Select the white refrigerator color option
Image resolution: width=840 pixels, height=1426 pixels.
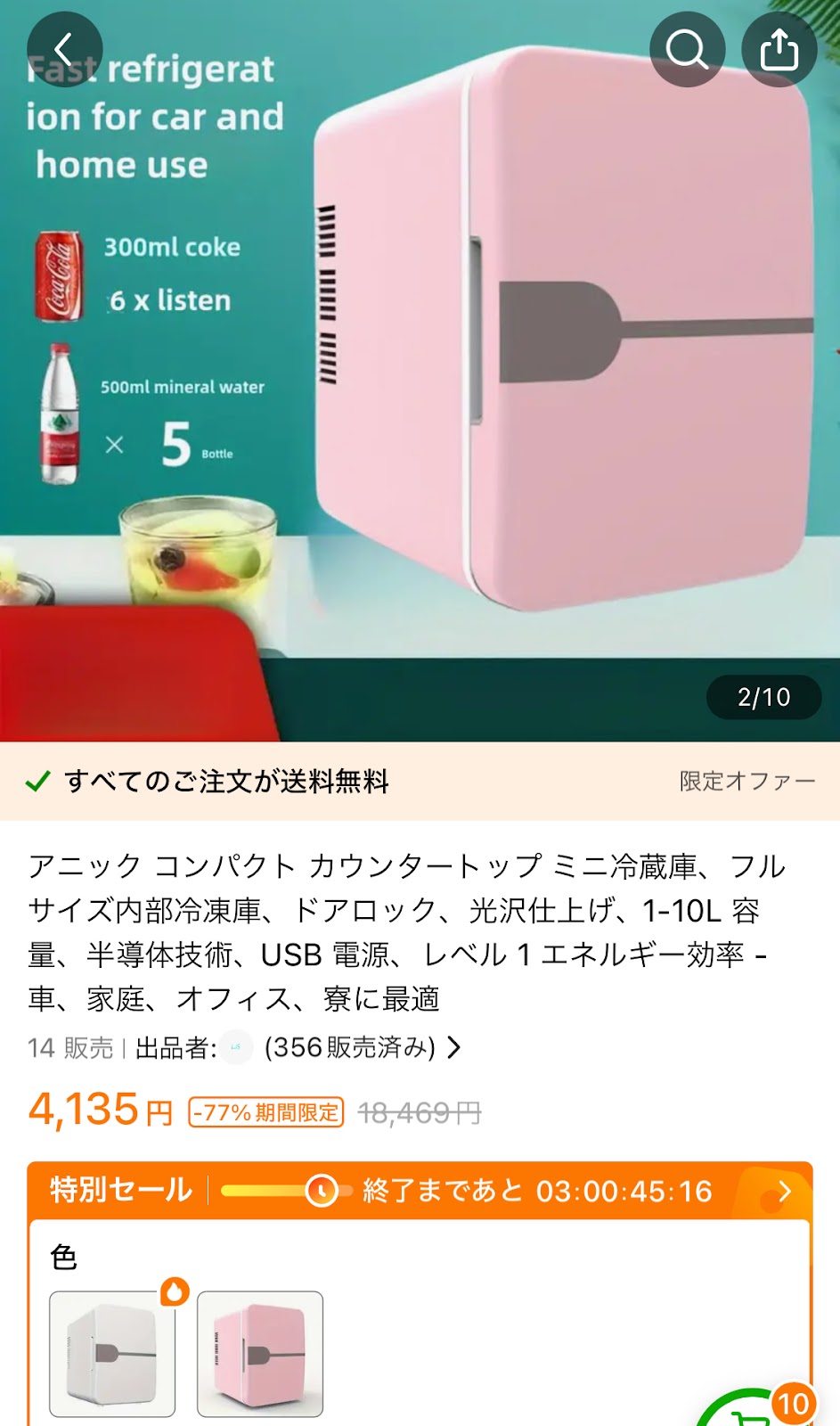[x=112, y=1354]
